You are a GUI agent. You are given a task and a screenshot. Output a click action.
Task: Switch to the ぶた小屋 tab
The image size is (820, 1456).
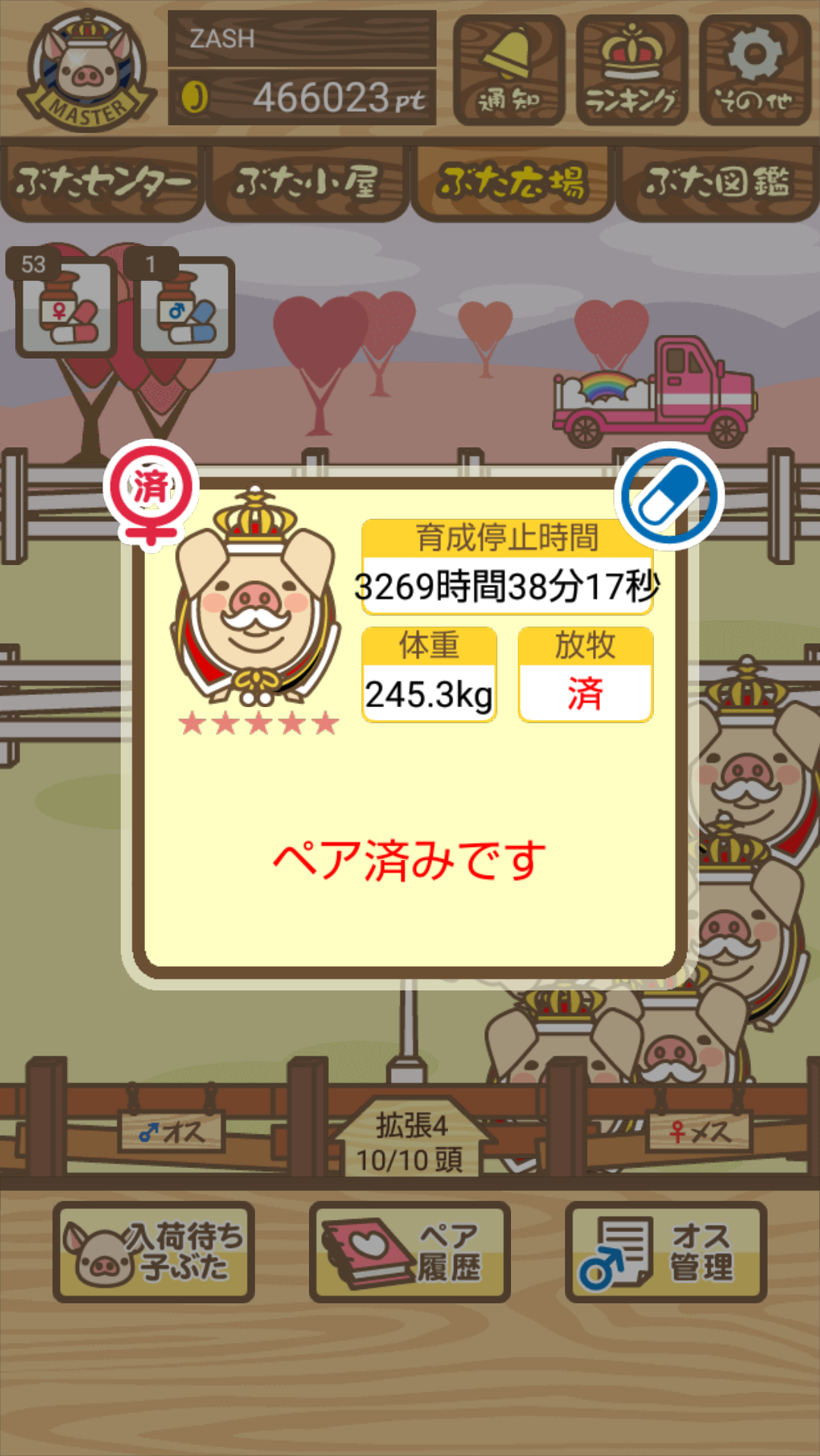(x=307, y=183)
